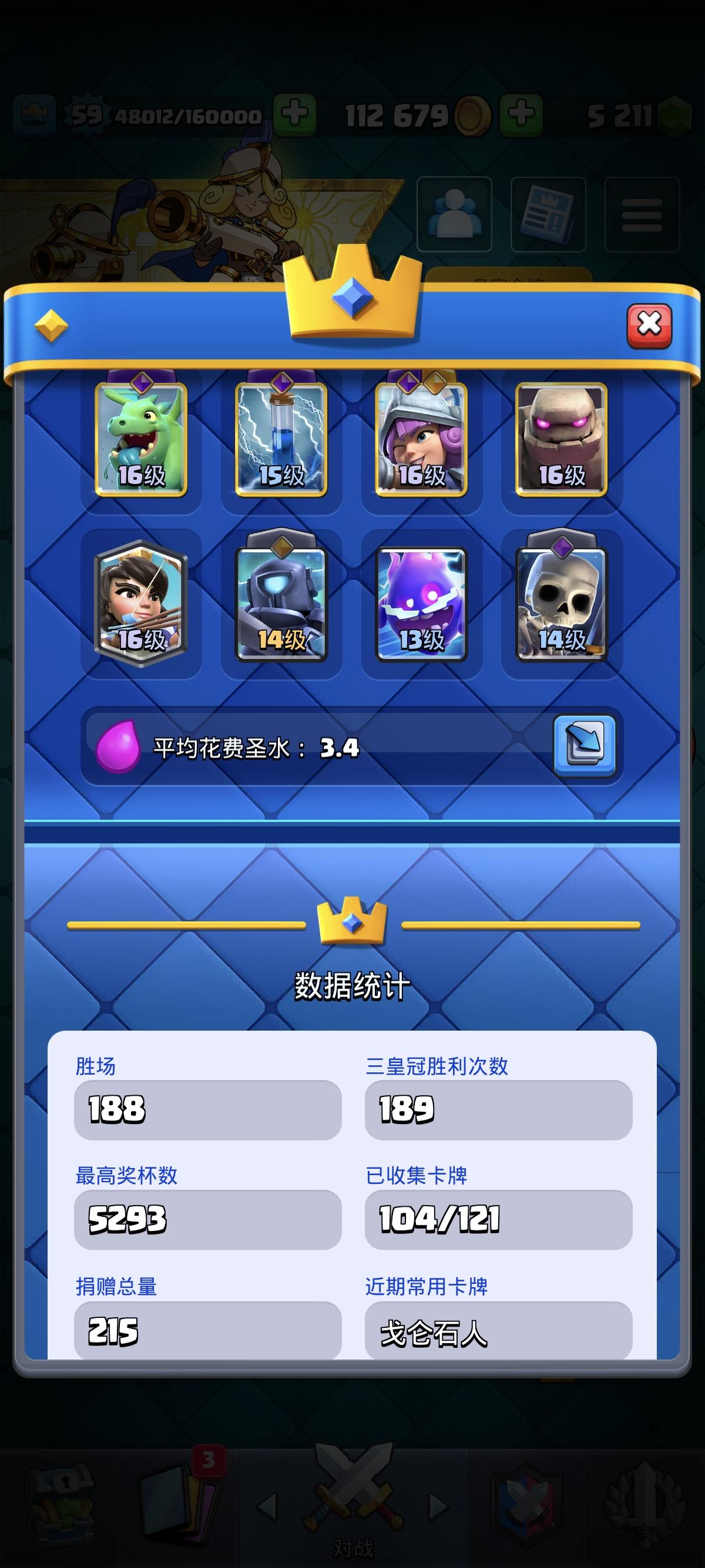This screenshot has height=1568, width=705.
Task: Close the player profile popup
Action: pos(649,326)
